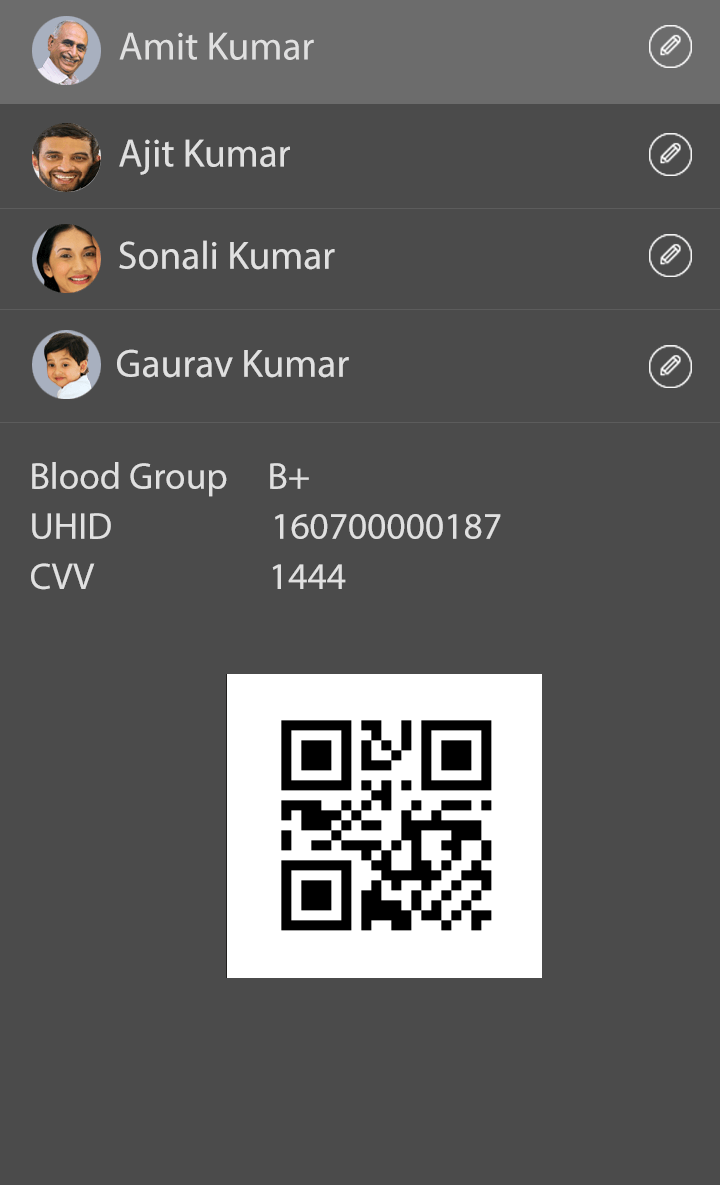Select the Amit Kumar profile row
Image resolution: width=720 pixels, height=1185 pixels.
[x=216, y=48]
